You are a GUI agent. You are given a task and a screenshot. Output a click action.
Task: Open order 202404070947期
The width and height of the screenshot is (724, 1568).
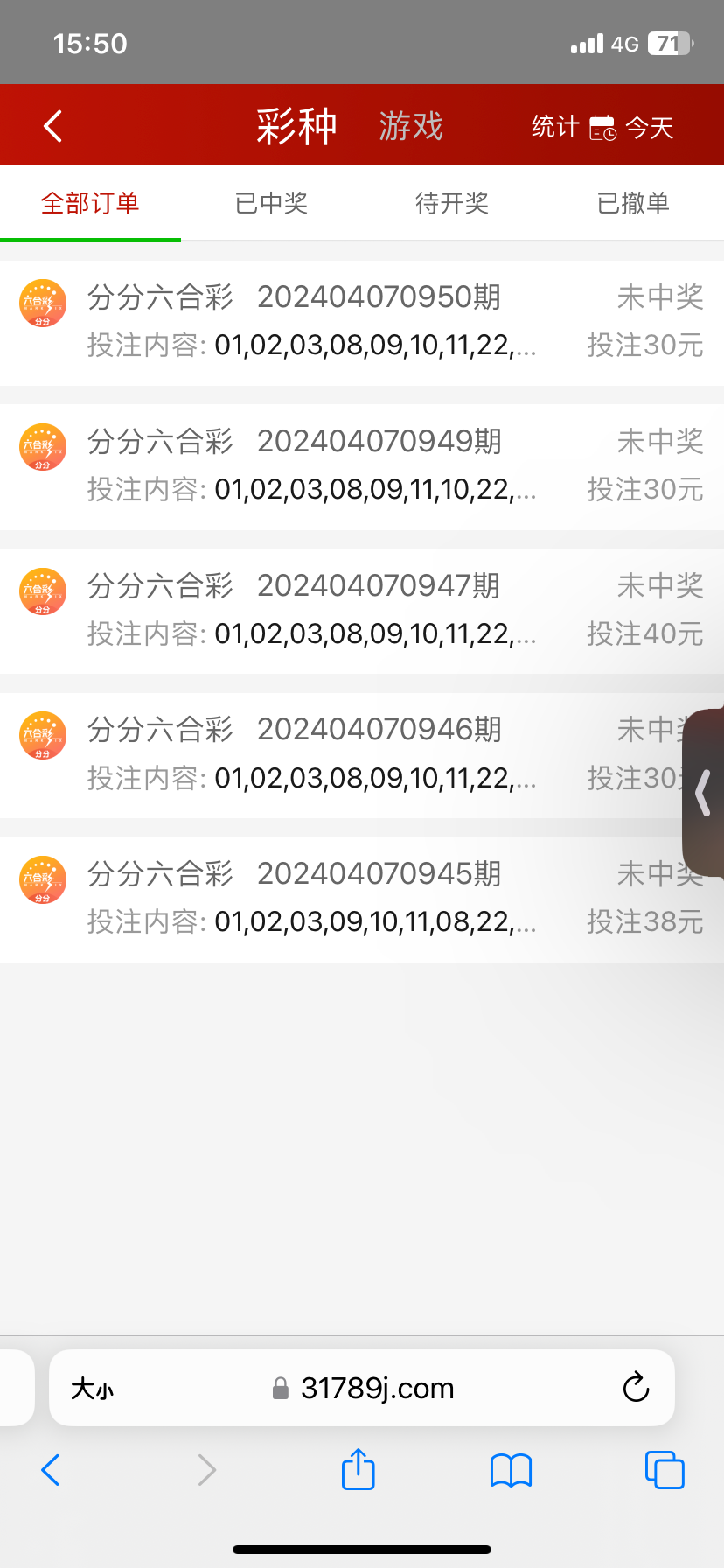362,611
